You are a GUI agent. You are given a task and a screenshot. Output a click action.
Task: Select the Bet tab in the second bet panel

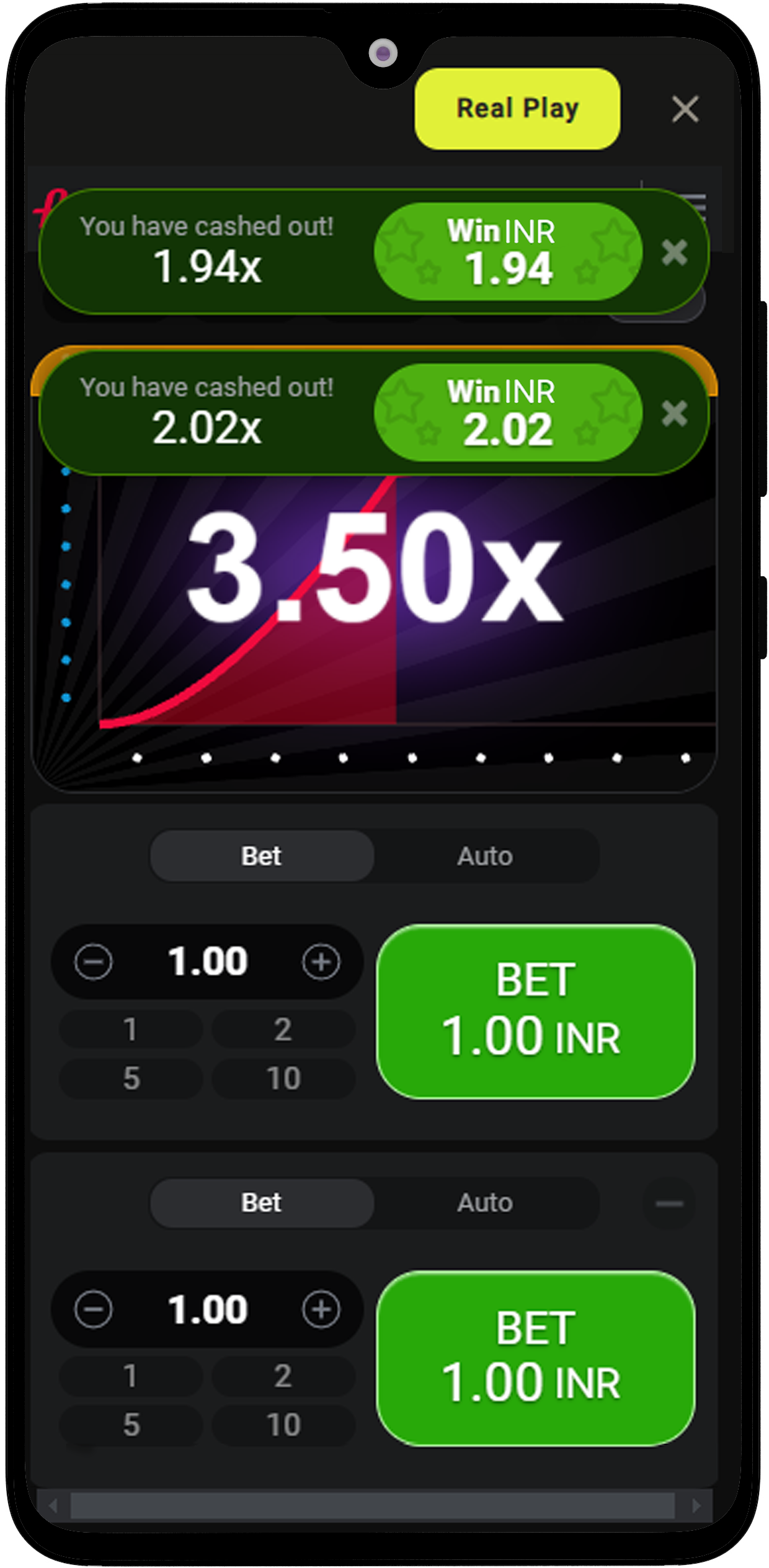coord(262,1203)
